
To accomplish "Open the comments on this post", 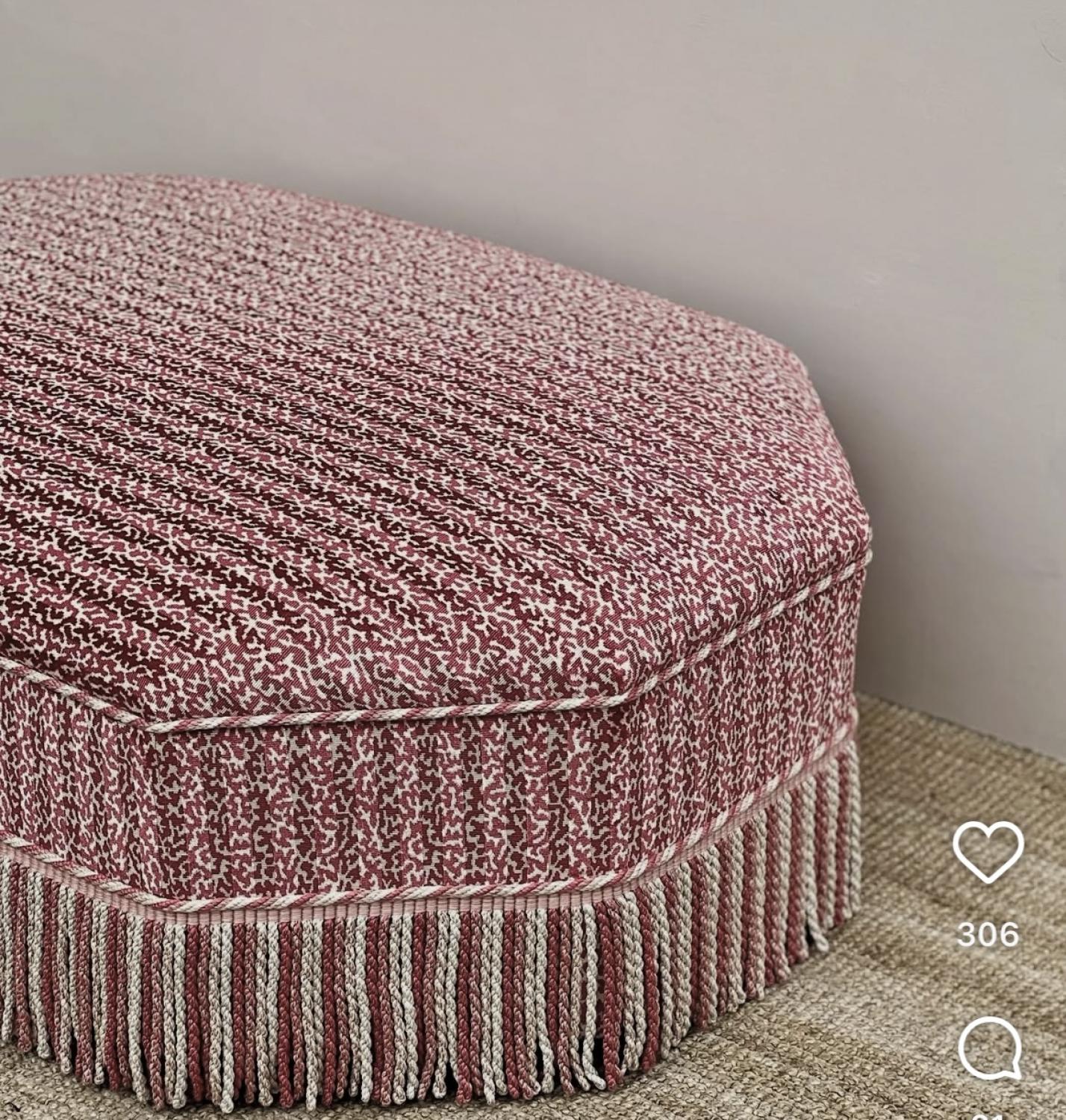I will click(989, 1047).
